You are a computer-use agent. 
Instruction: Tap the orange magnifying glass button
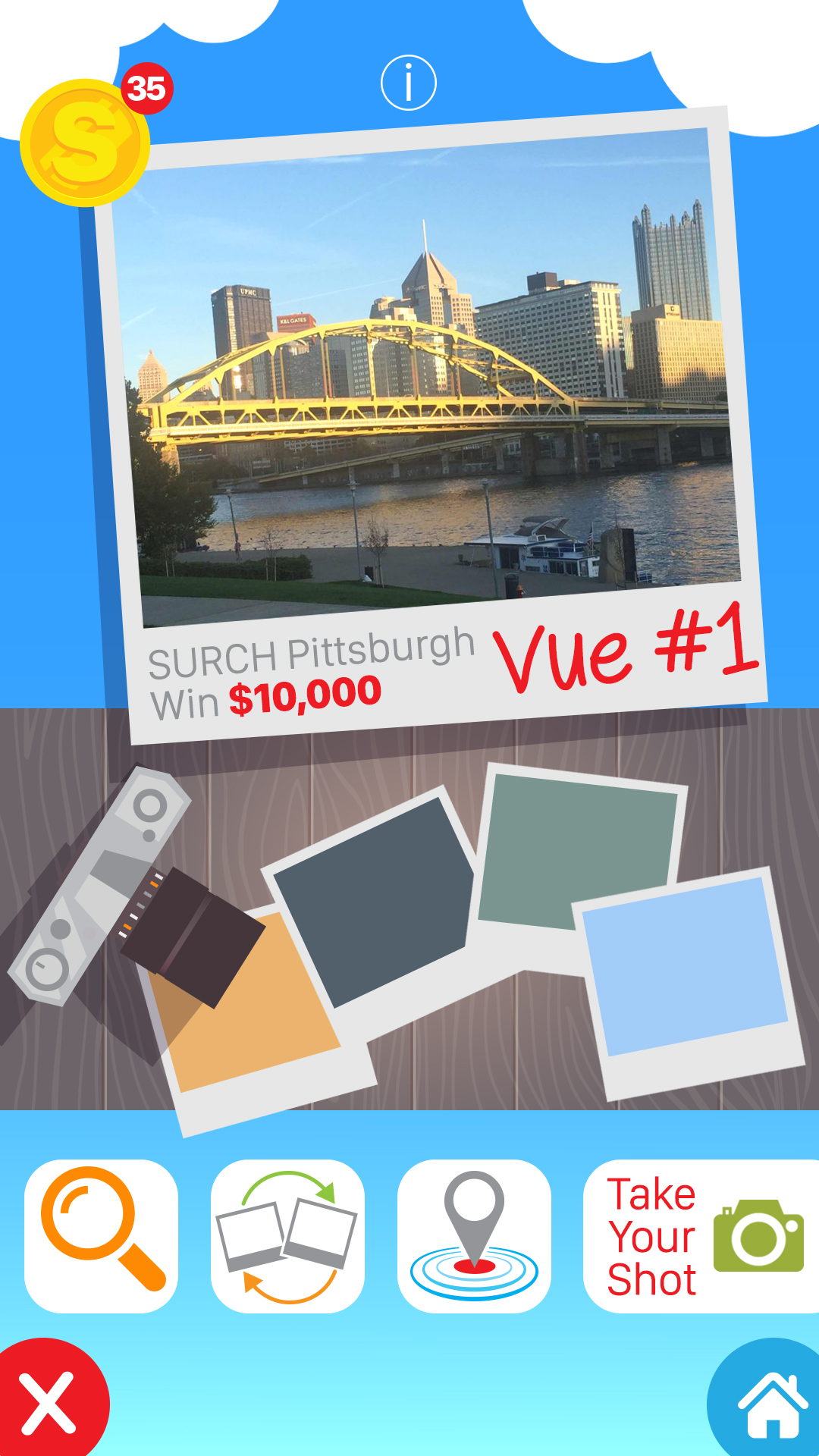coord(102,1235)
